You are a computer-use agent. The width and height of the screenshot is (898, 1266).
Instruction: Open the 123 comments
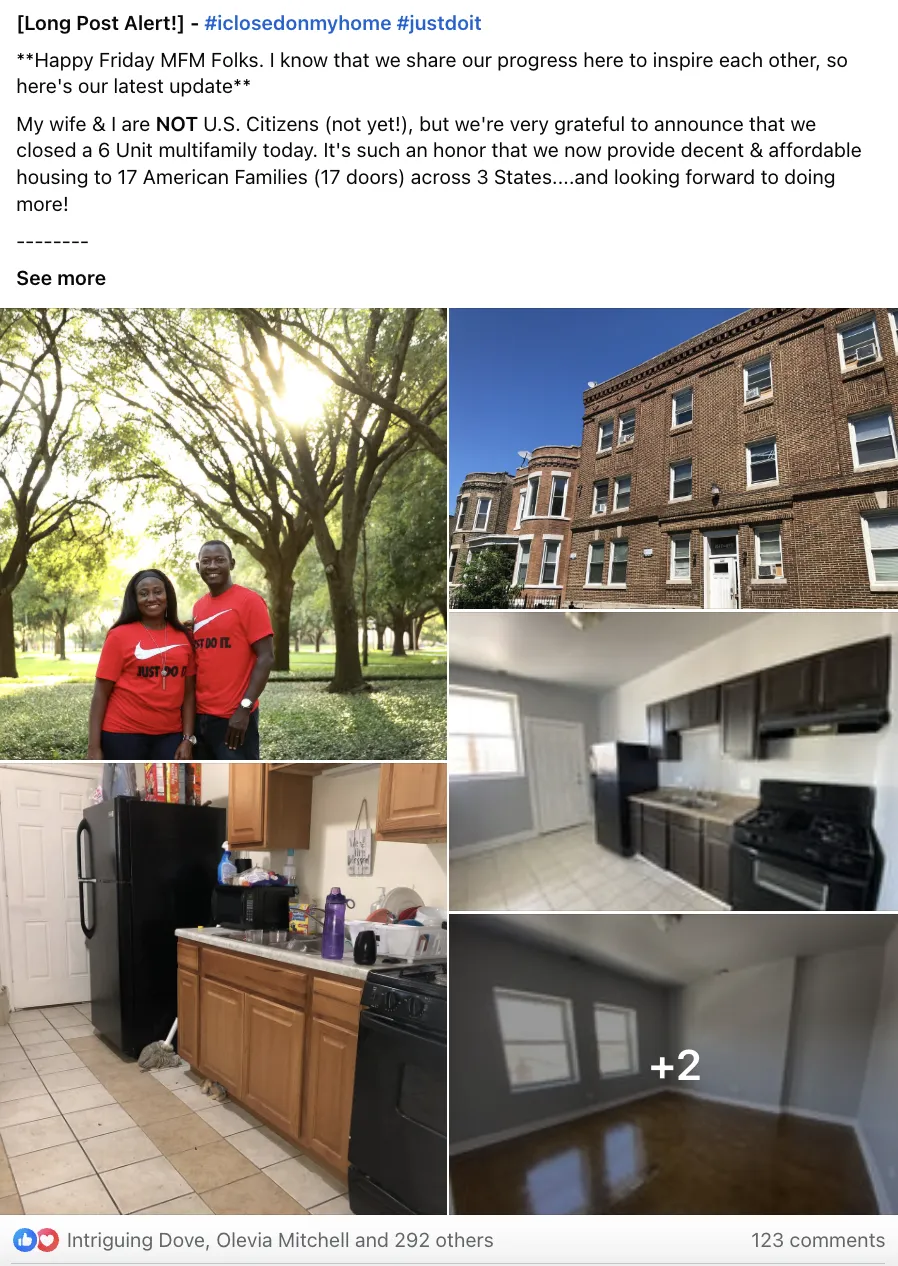point(817,1241)
